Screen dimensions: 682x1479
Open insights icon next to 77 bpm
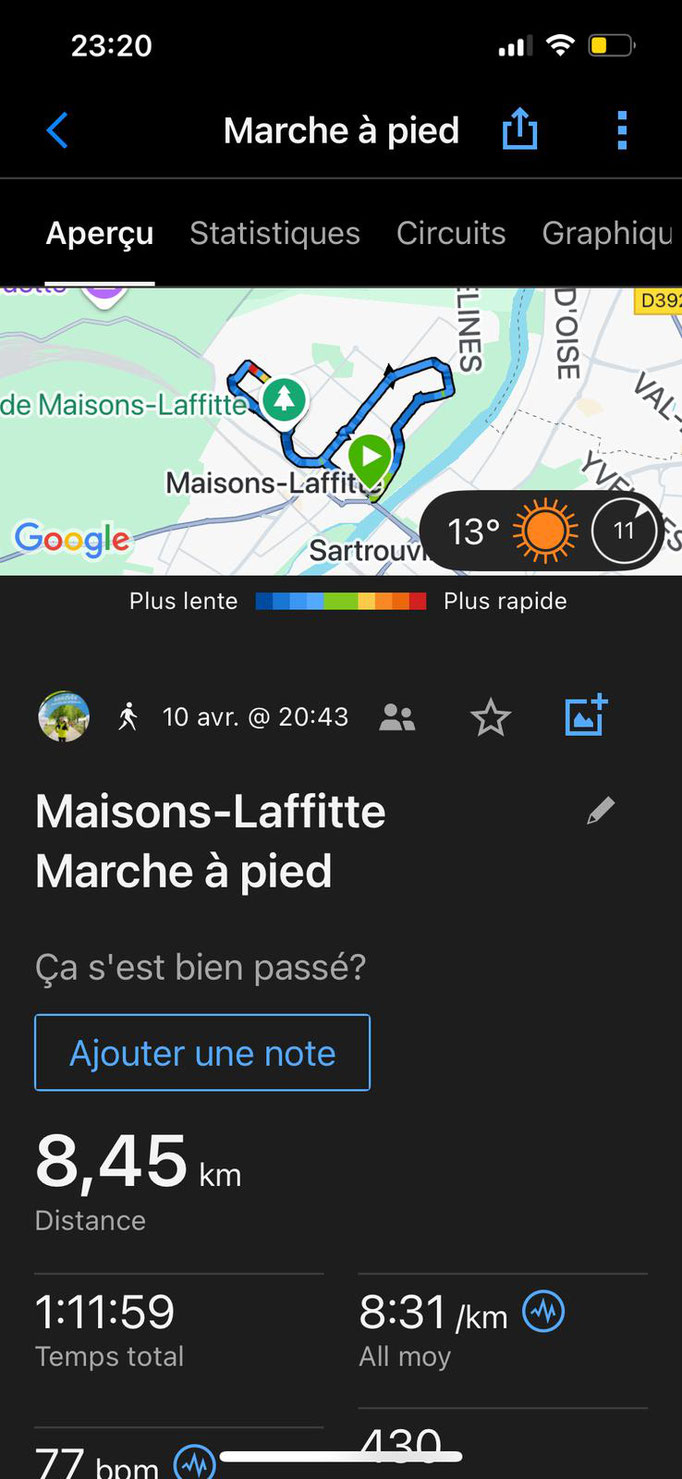tap(194, 1462)
